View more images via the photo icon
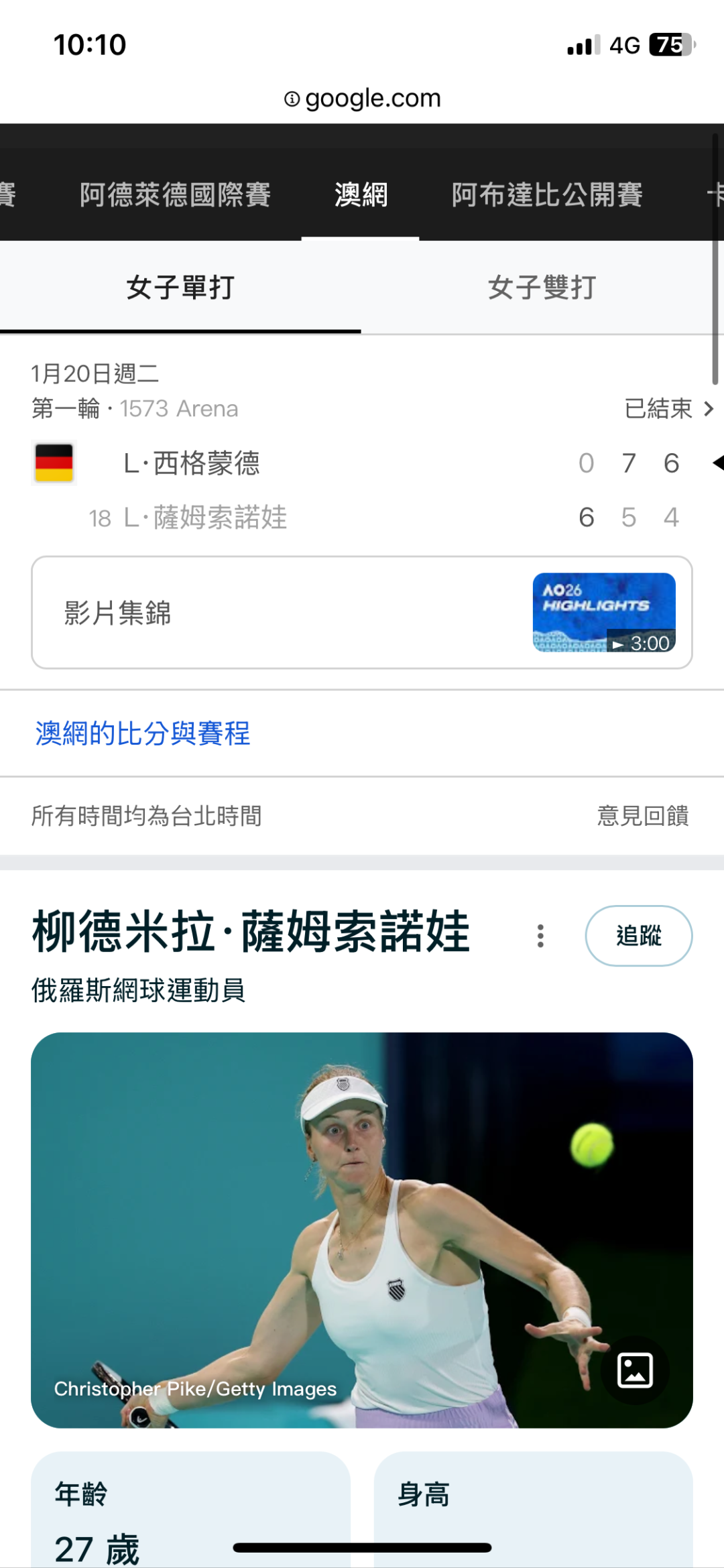724x1568 pixels. [635, 1370]
